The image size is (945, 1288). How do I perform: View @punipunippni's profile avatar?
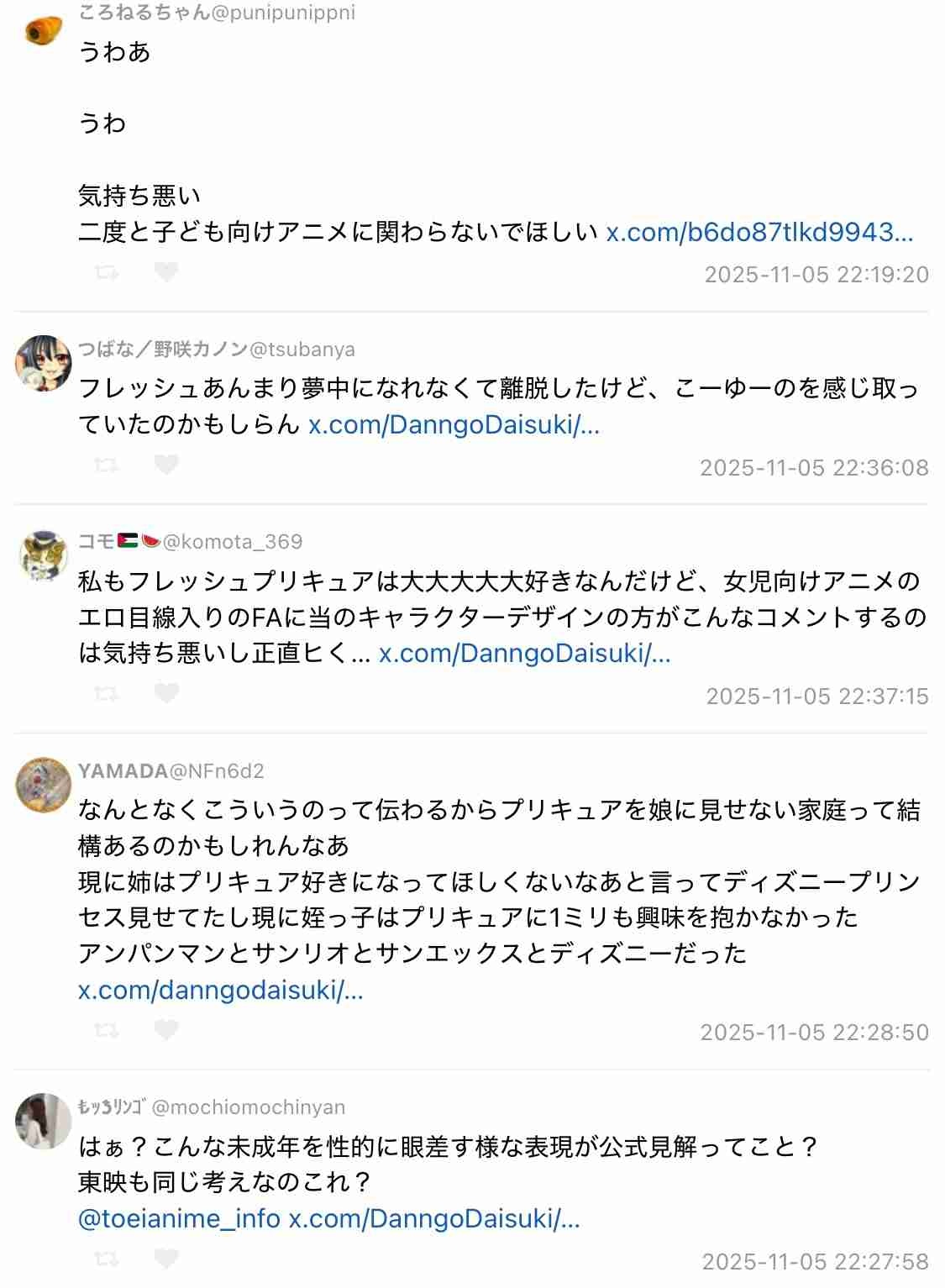(x=43, y=31)
